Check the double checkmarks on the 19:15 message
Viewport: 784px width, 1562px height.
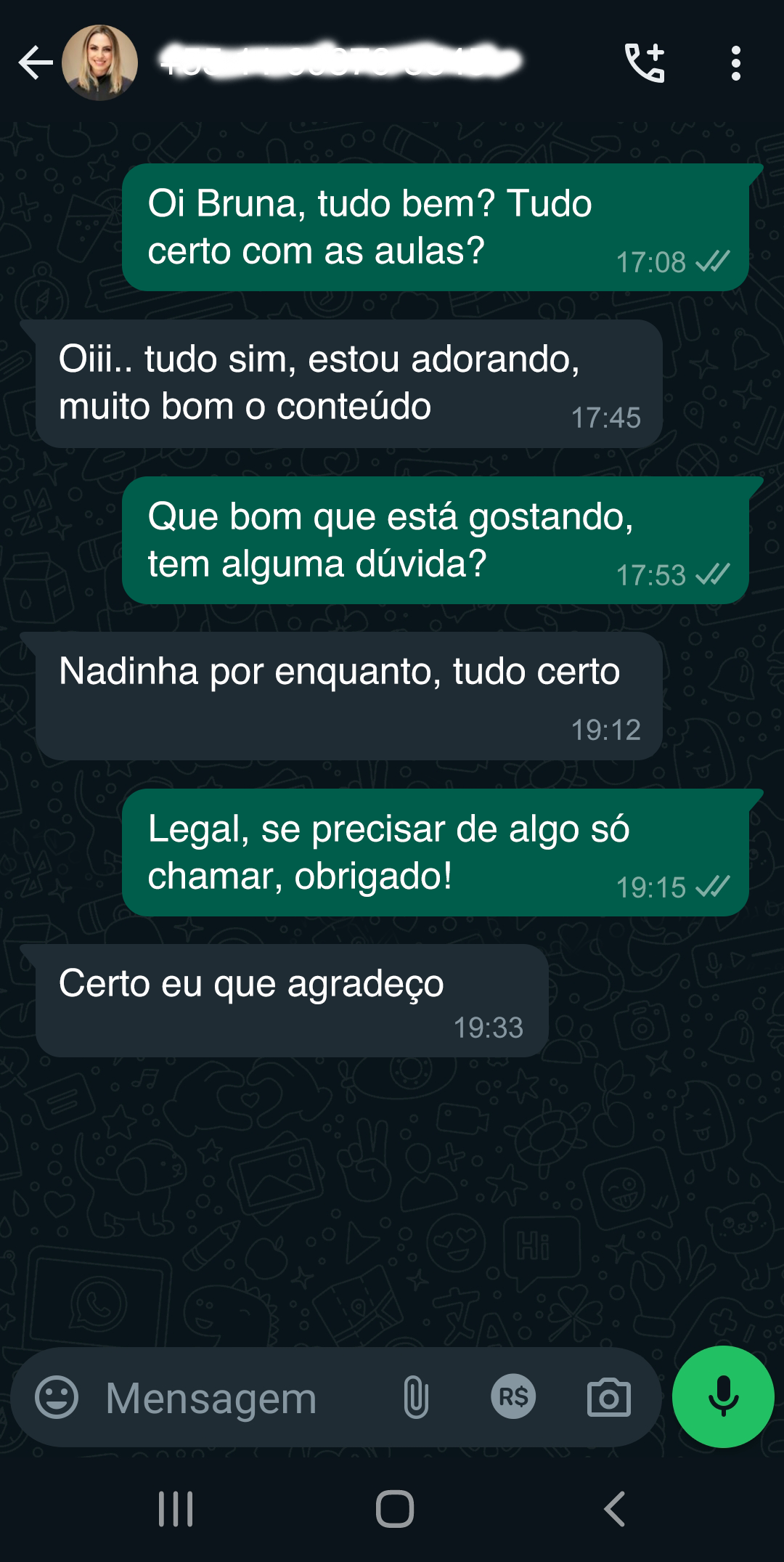(x=715, y=887)
